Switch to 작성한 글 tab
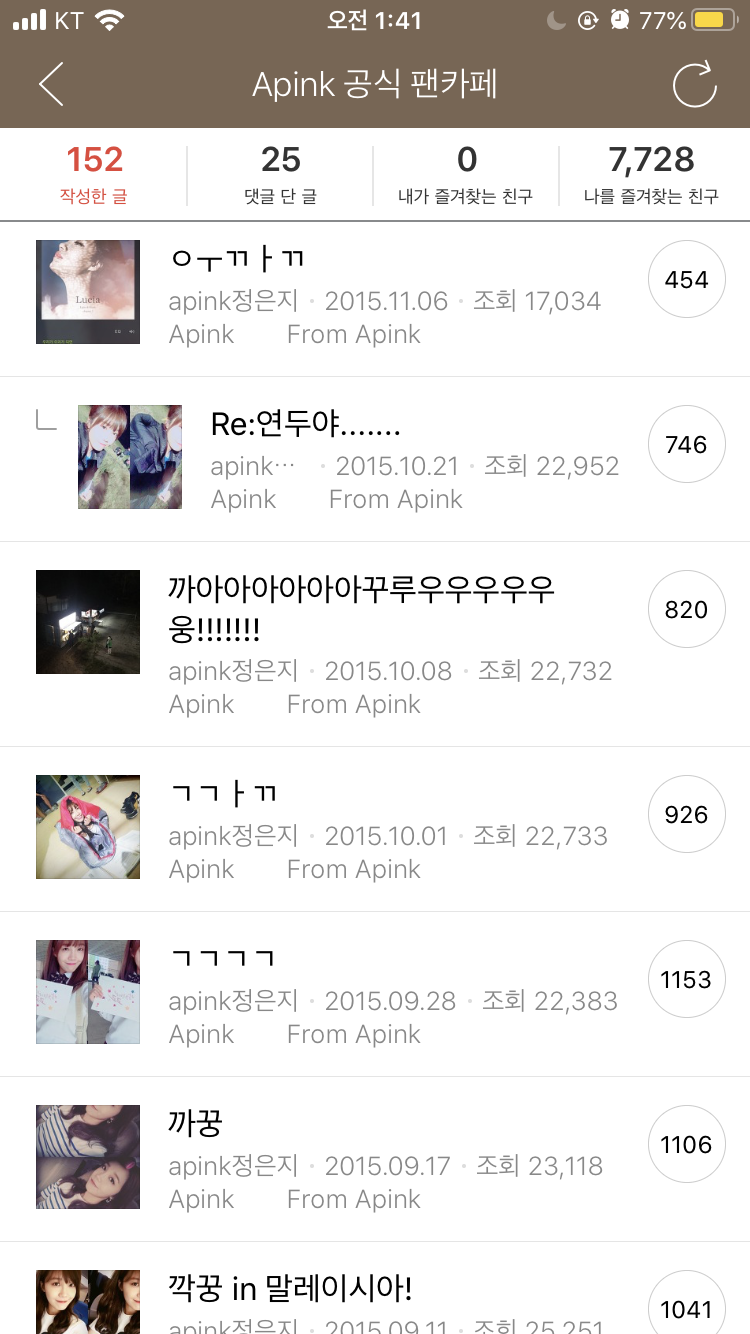This screenshot has height=1334, width=750. (94, 173)
